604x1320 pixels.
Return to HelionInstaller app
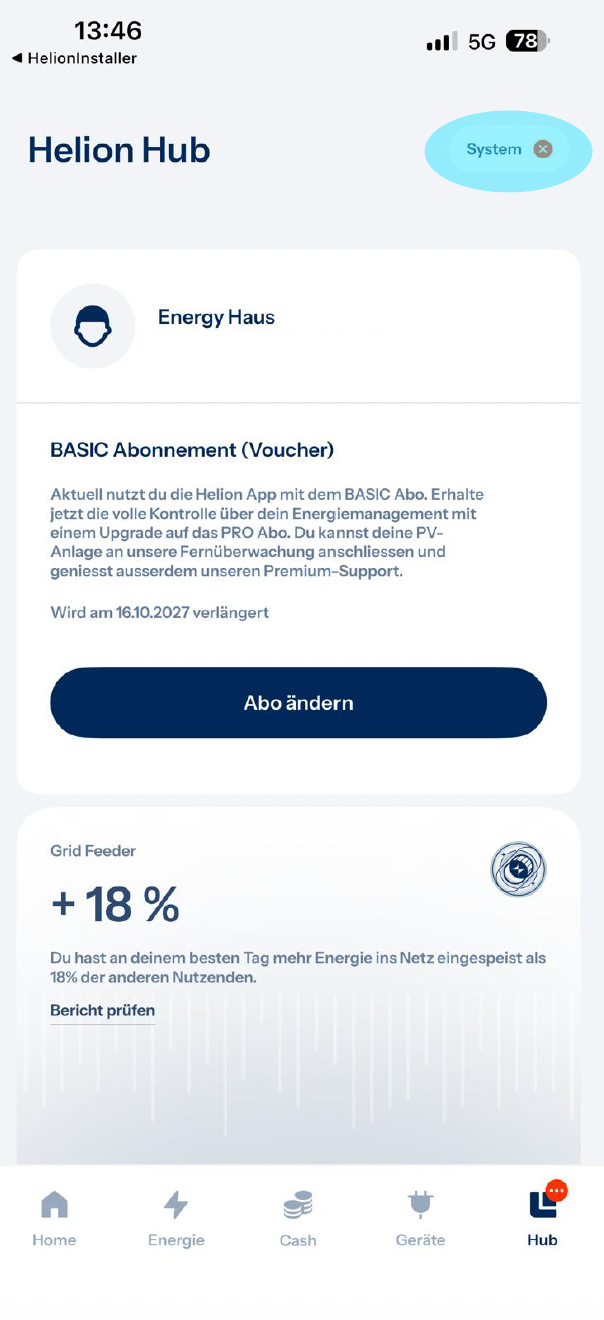74,58
